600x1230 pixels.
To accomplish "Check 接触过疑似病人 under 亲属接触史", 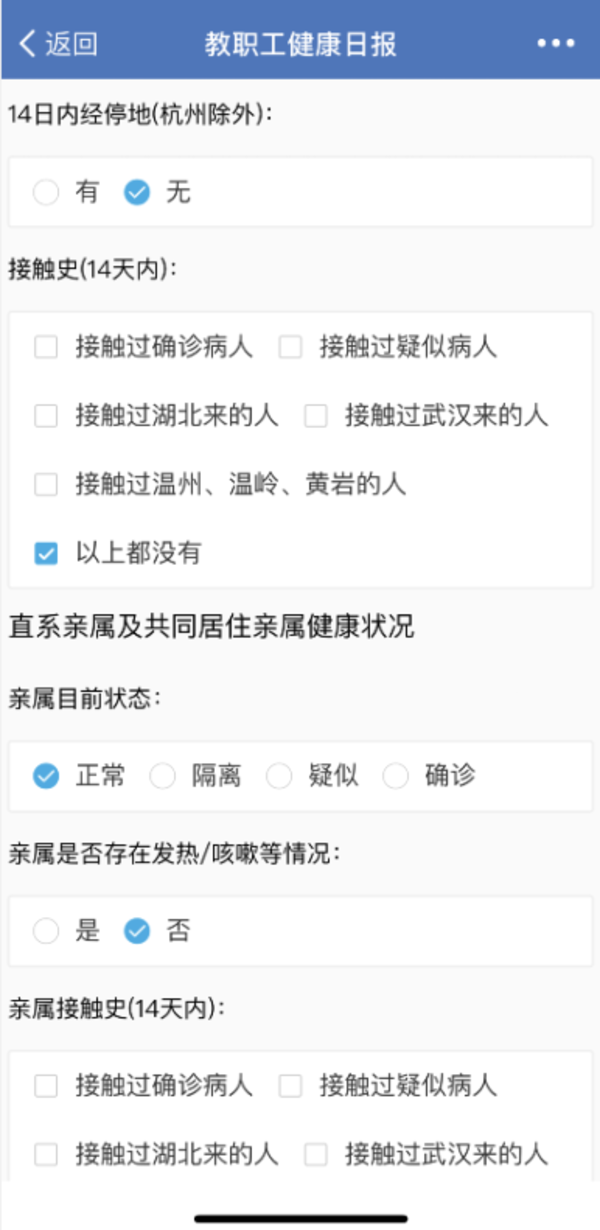I will 291,1085.
